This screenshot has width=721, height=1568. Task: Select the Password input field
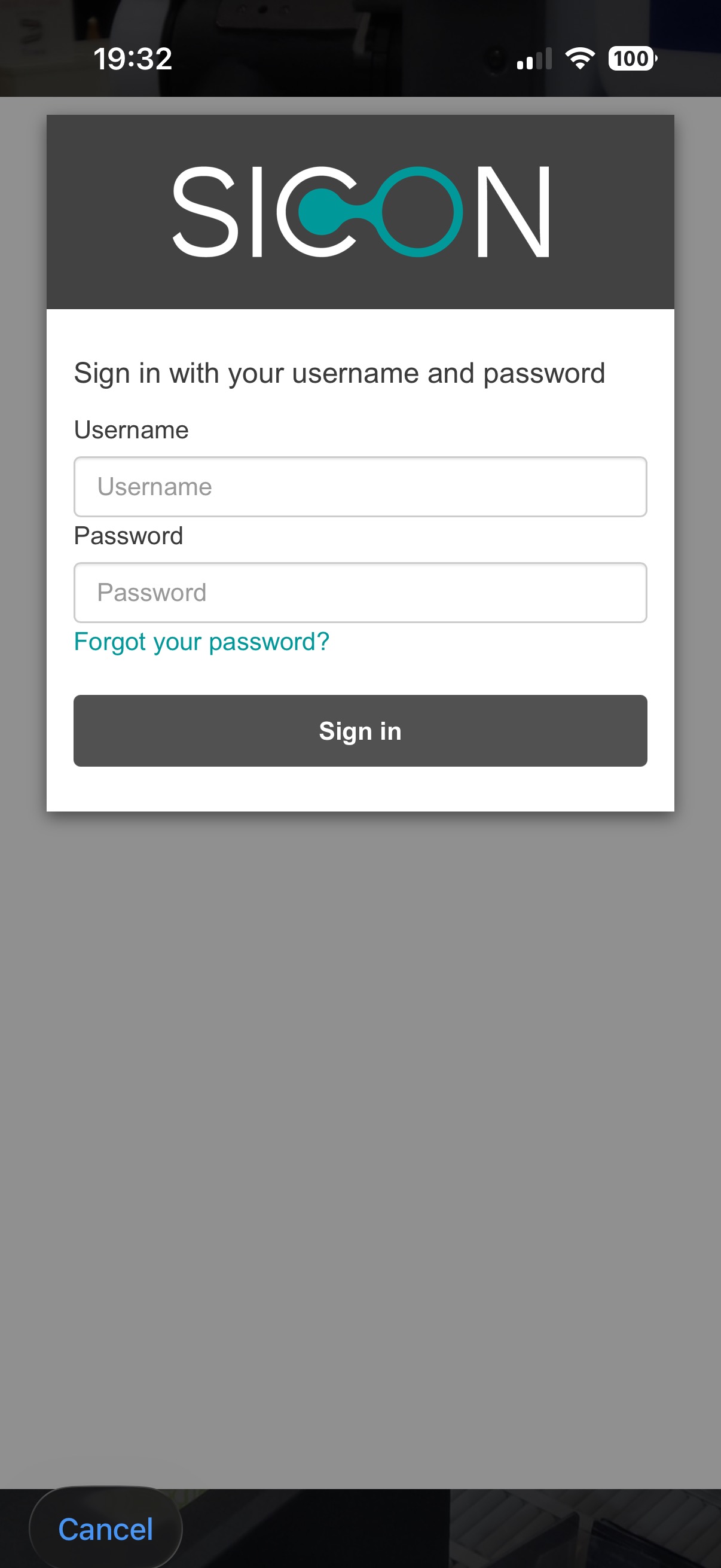(360, 592)
